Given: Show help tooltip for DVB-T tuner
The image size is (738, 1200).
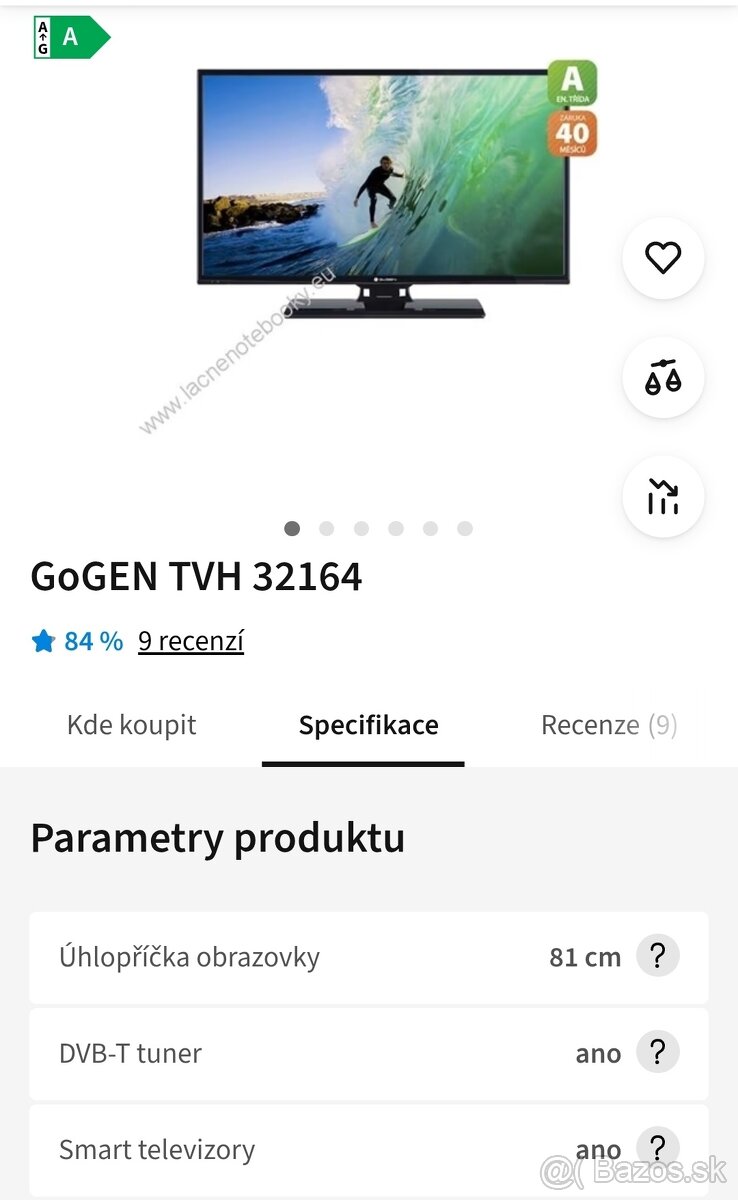Looking at the screenshot, I should 657,1052.
